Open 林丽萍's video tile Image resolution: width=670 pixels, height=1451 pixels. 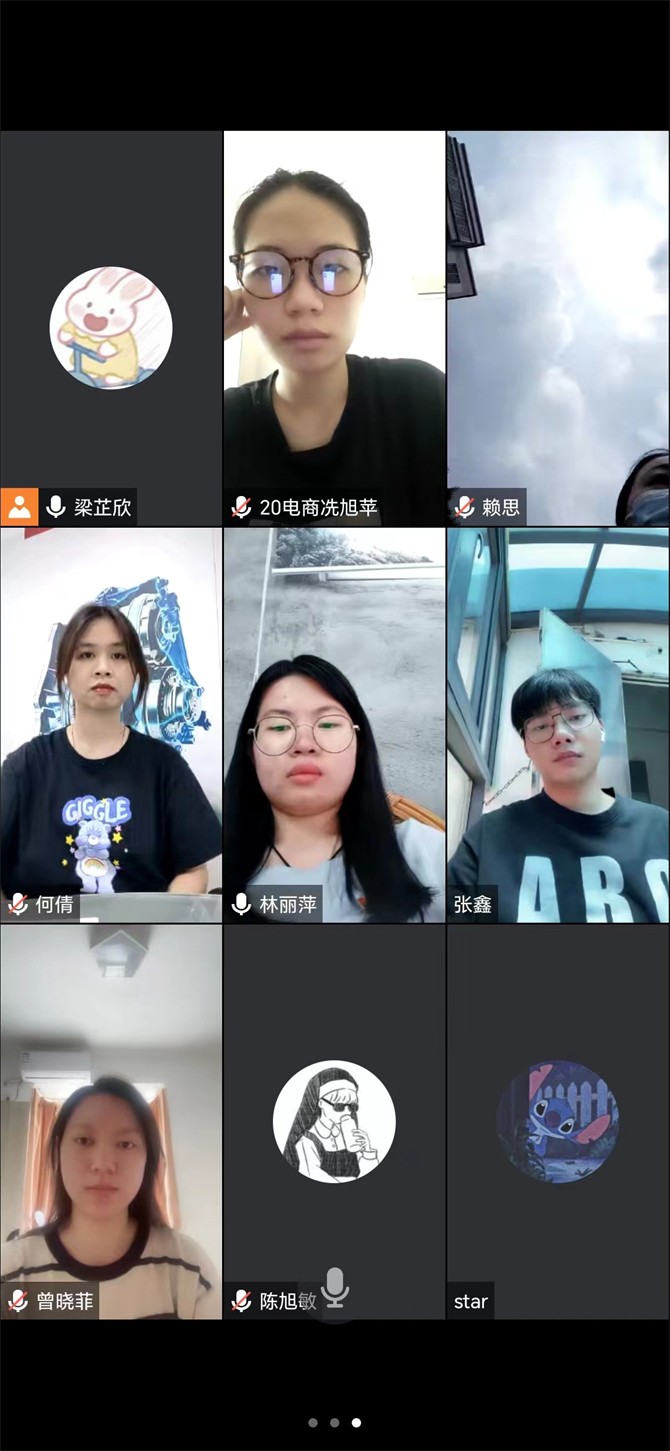tap(334, 724)
